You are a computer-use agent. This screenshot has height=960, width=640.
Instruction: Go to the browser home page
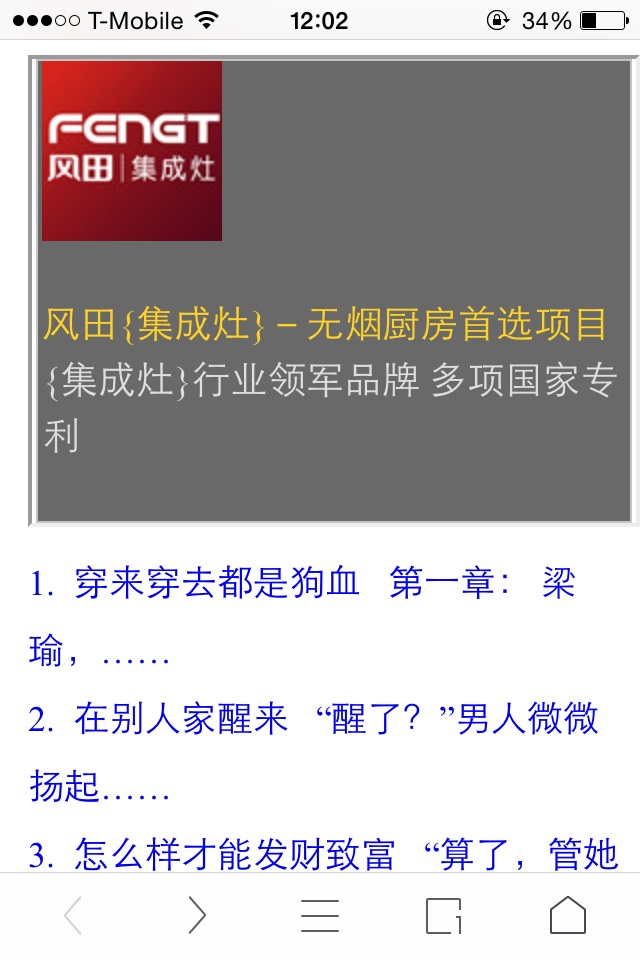pos(567,915)
